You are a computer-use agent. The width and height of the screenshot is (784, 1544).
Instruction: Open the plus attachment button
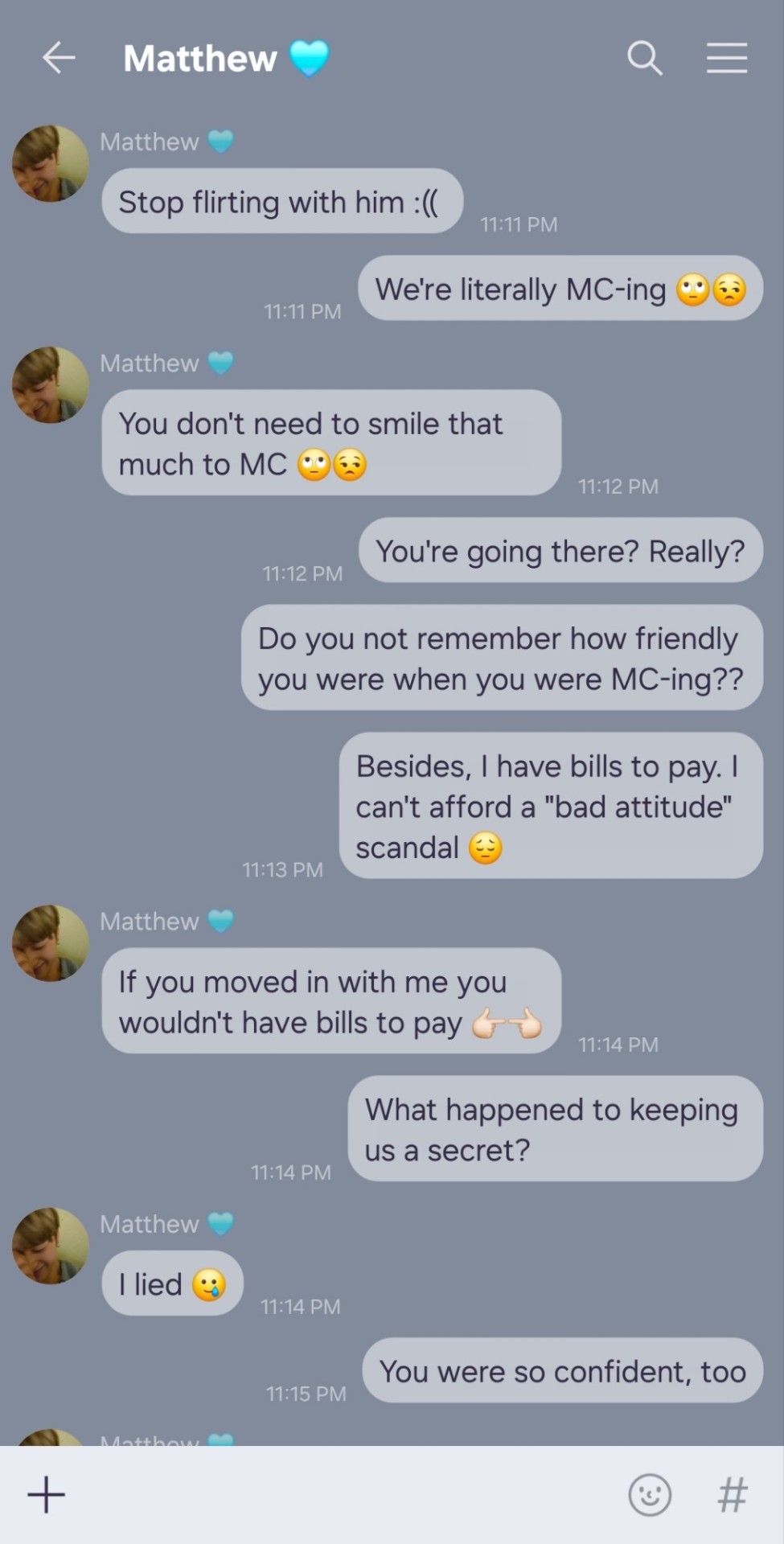pos(46,1495)
